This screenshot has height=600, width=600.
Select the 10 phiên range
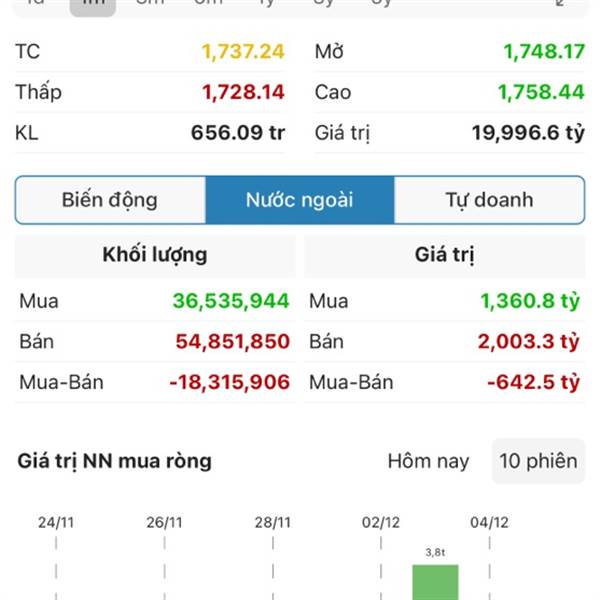tap(538, 461)
